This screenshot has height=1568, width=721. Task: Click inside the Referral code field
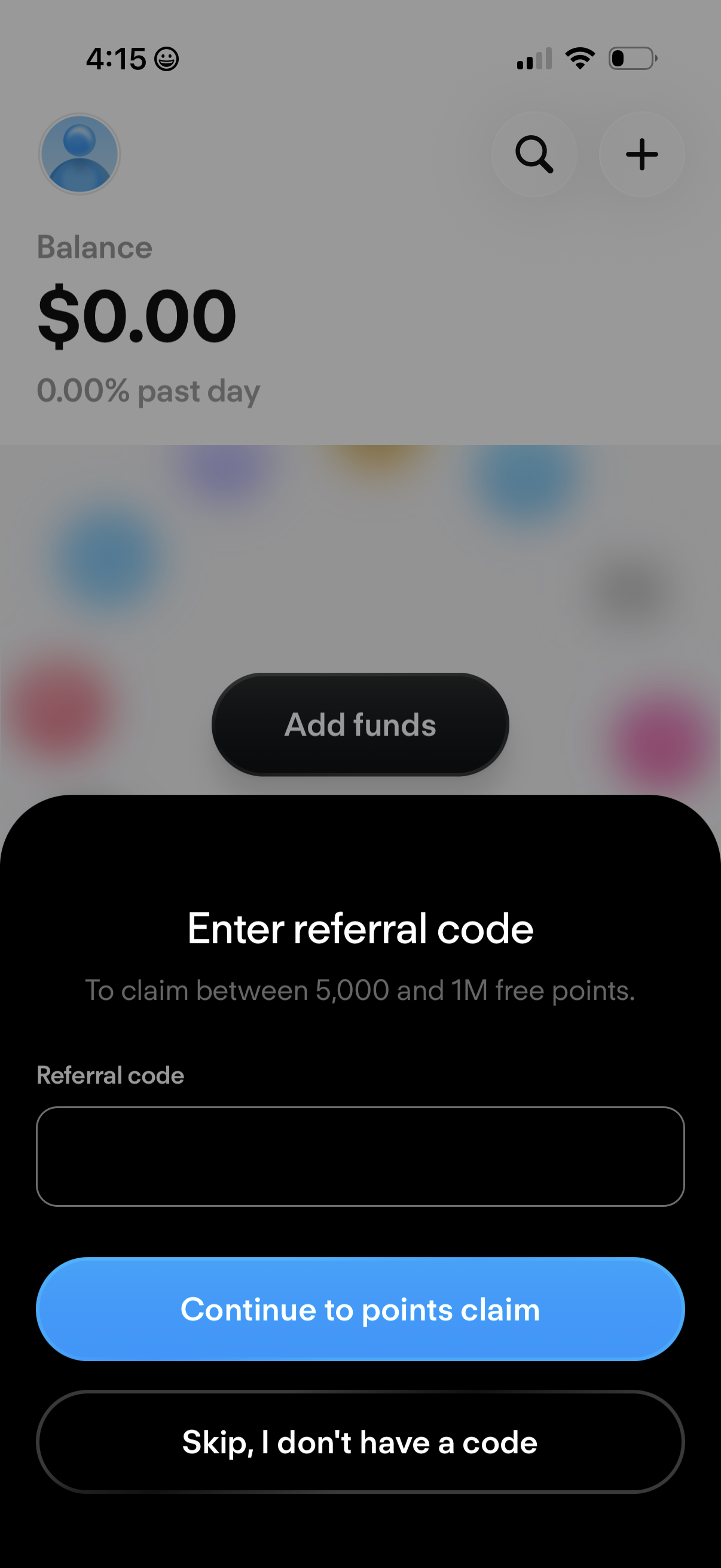[x=360, y=1156]
